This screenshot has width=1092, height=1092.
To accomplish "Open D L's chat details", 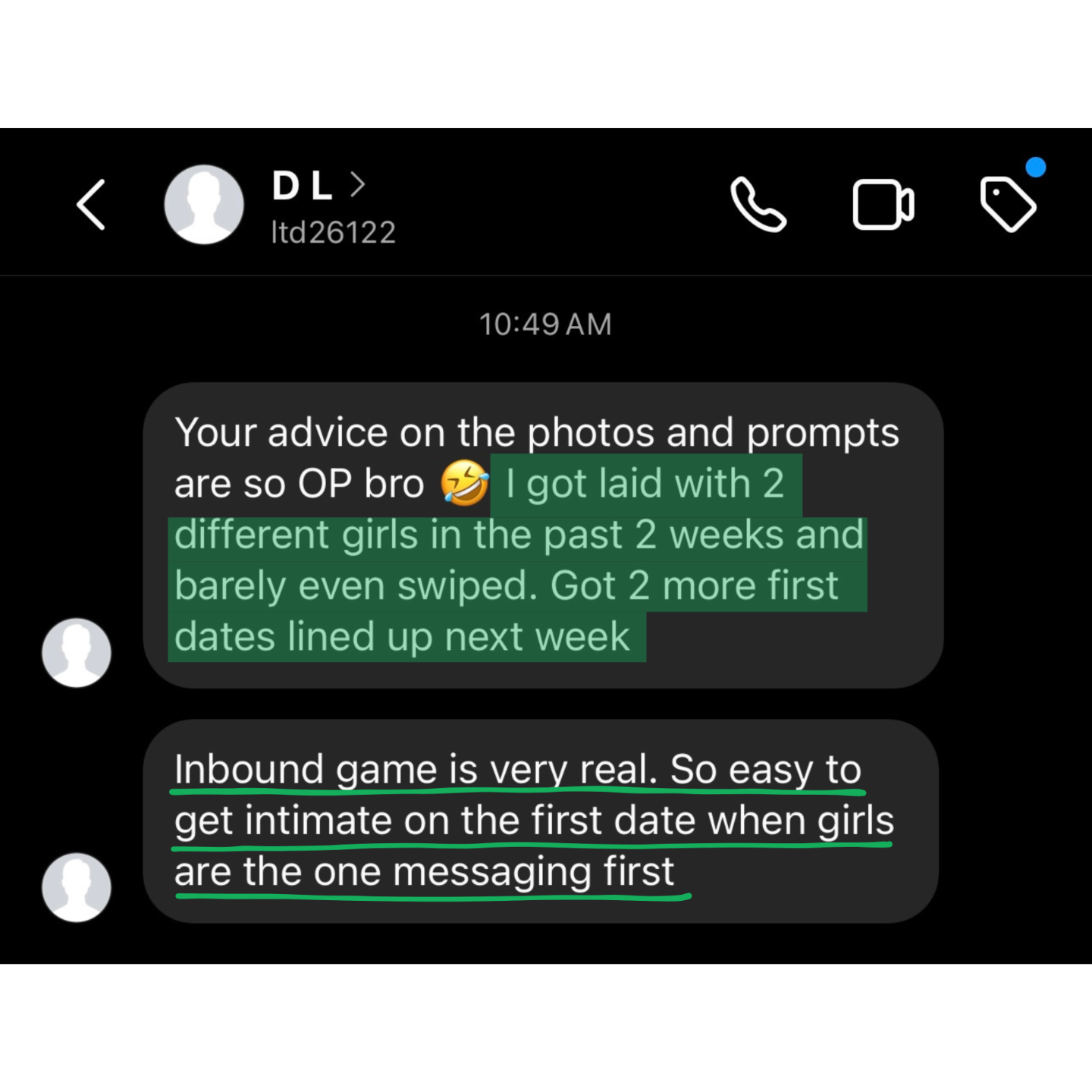I will point(318,187).
